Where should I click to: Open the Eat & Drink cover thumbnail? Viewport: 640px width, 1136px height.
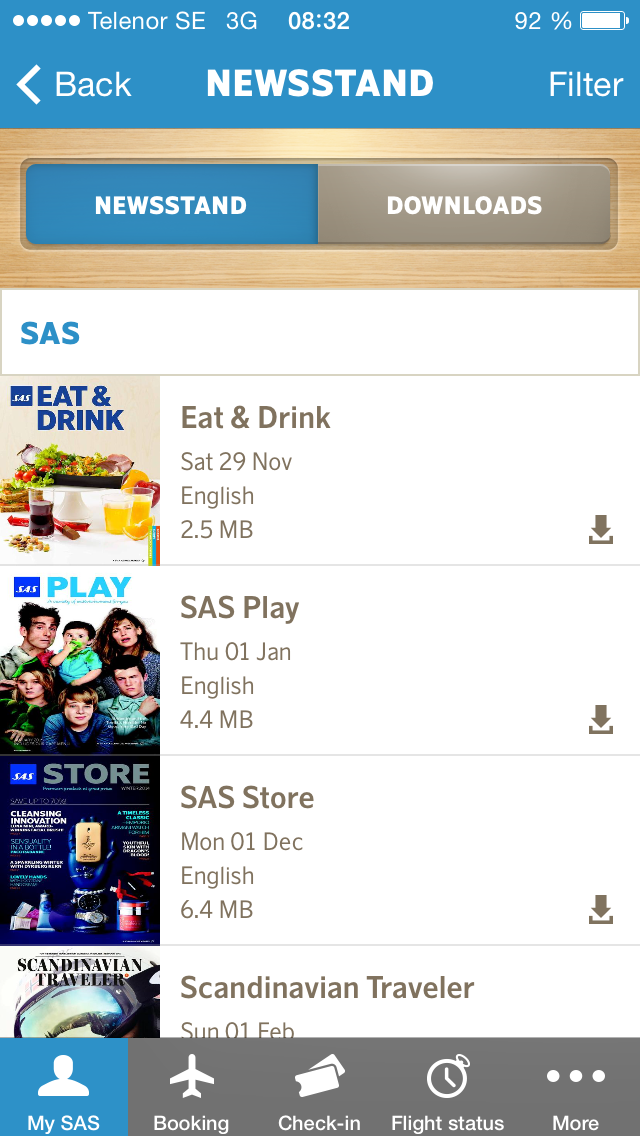(x=80, y=470)
